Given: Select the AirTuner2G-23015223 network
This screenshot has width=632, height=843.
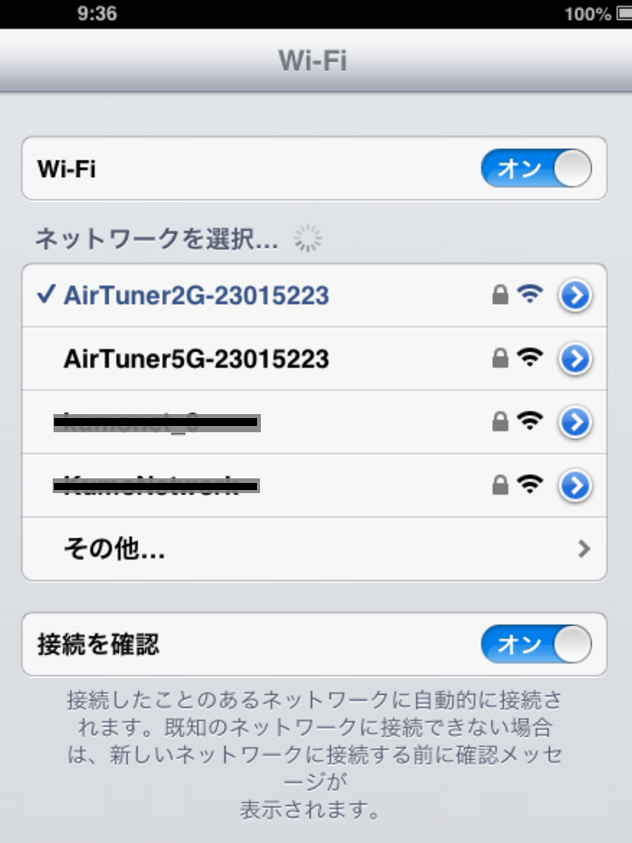Looking at the screenshot, I should (x=196, y=295).
